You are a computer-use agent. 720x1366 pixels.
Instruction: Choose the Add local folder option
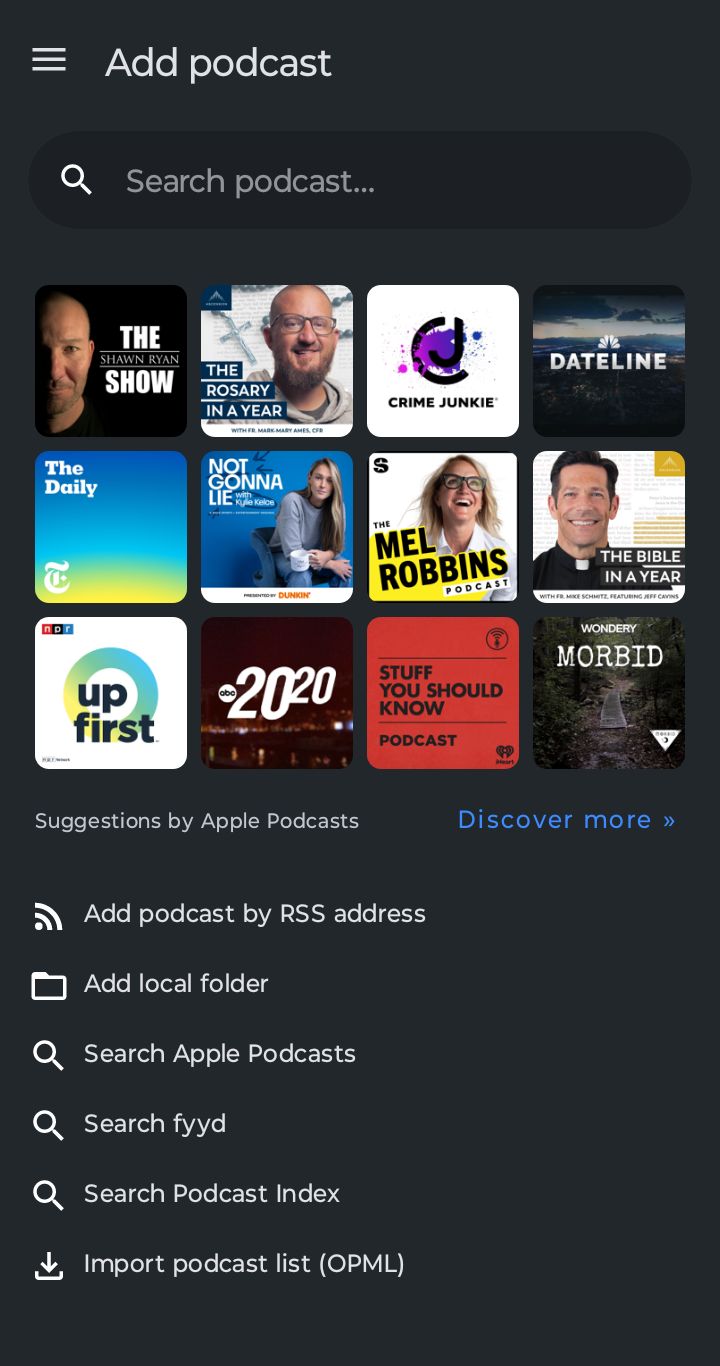[x=176, y=984]
